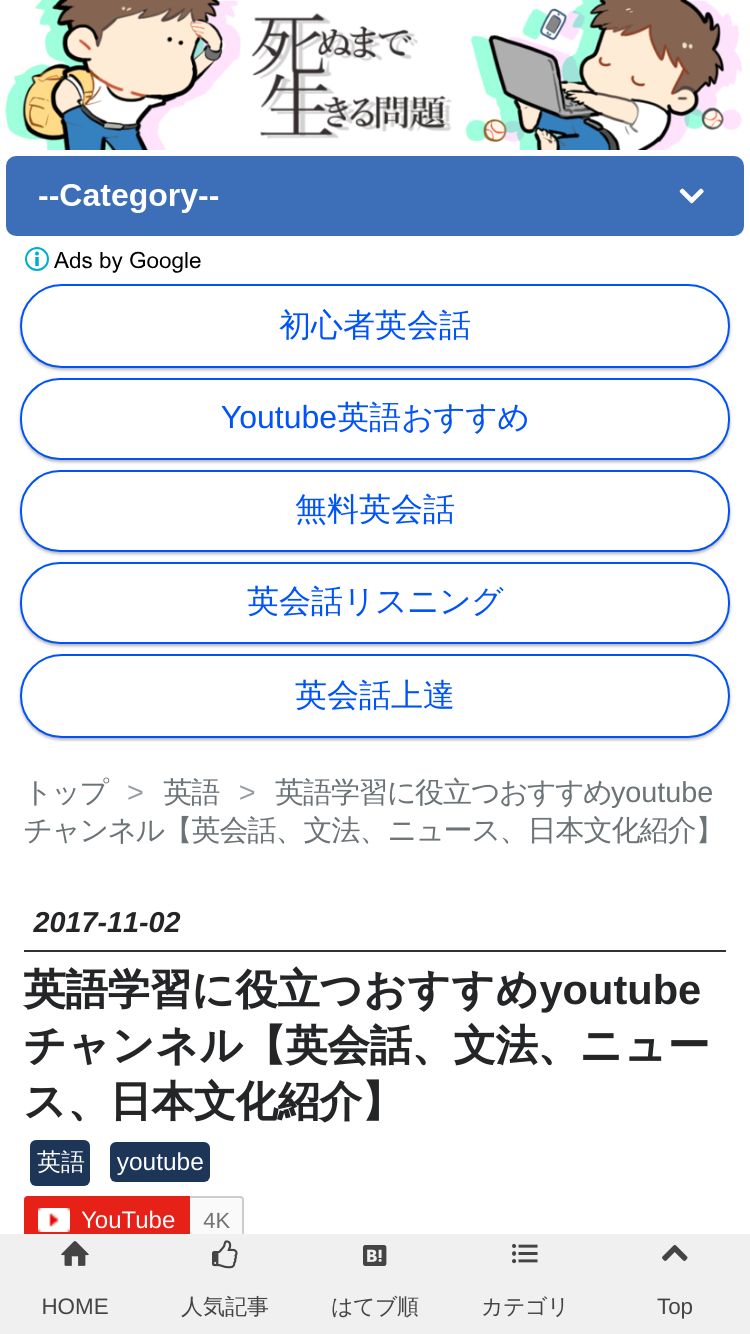Open the youtube tag chip

(x=160, y=1162)
